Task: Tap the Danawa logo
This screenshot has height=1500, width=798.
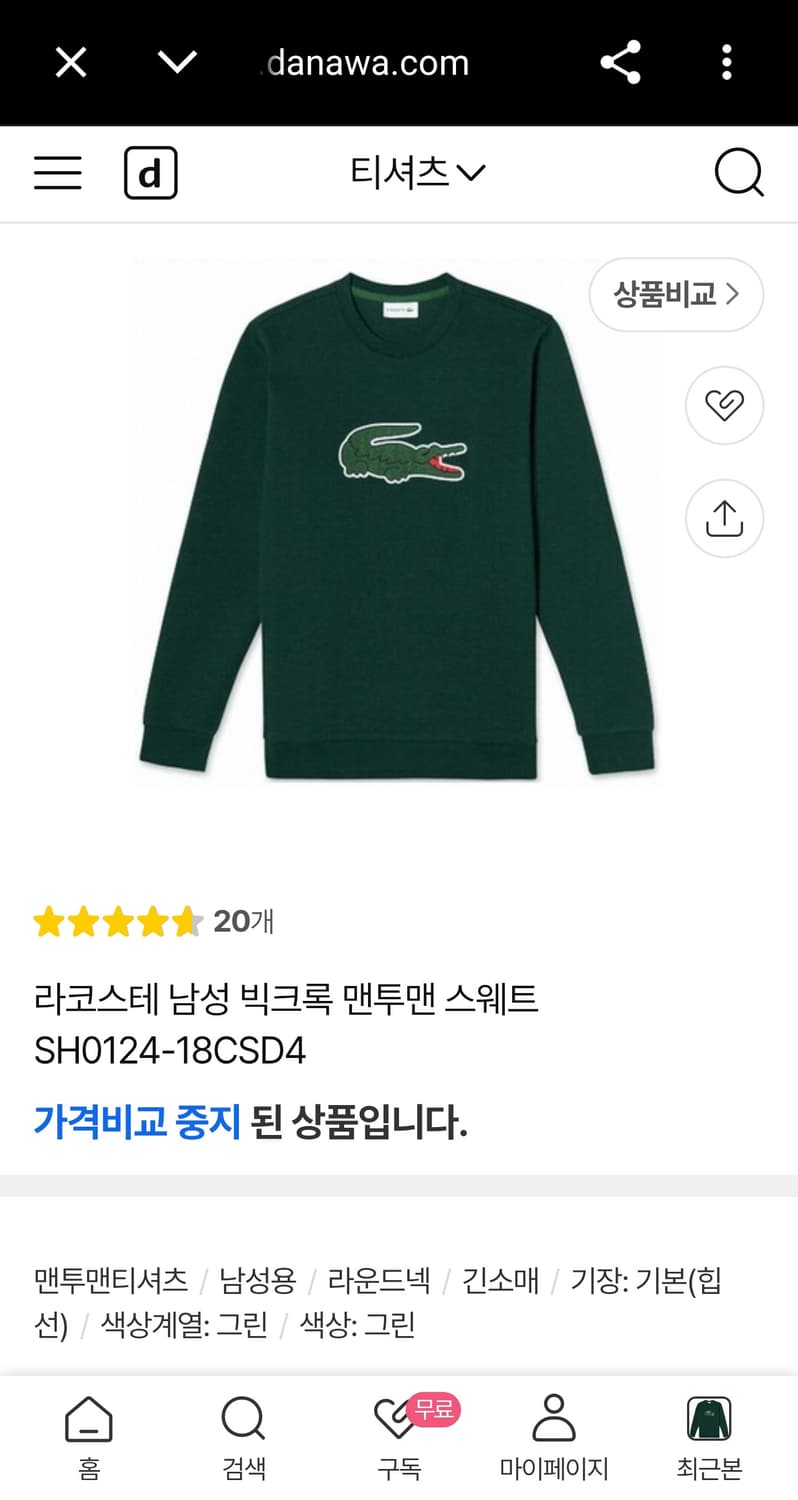Action: point(151,172)
